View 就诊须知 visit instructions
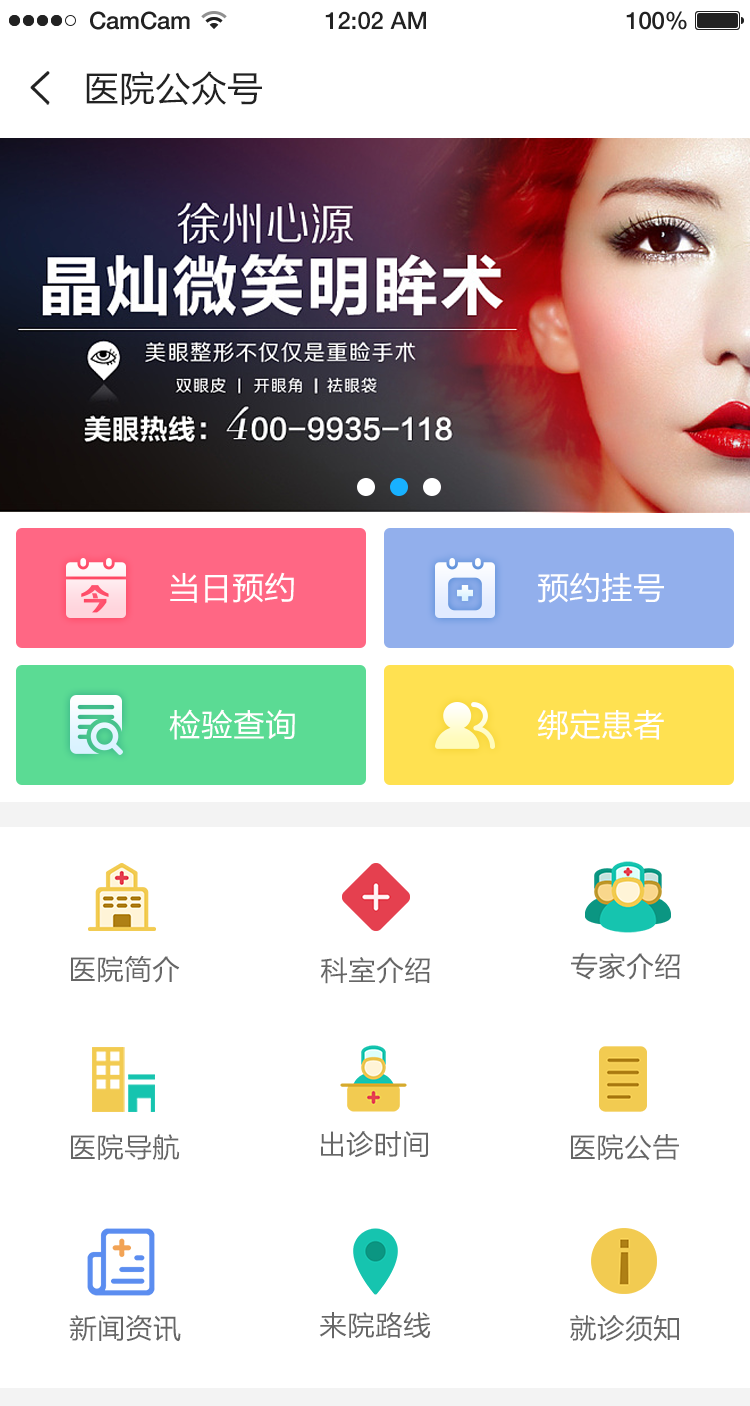 pos(624,1285)
